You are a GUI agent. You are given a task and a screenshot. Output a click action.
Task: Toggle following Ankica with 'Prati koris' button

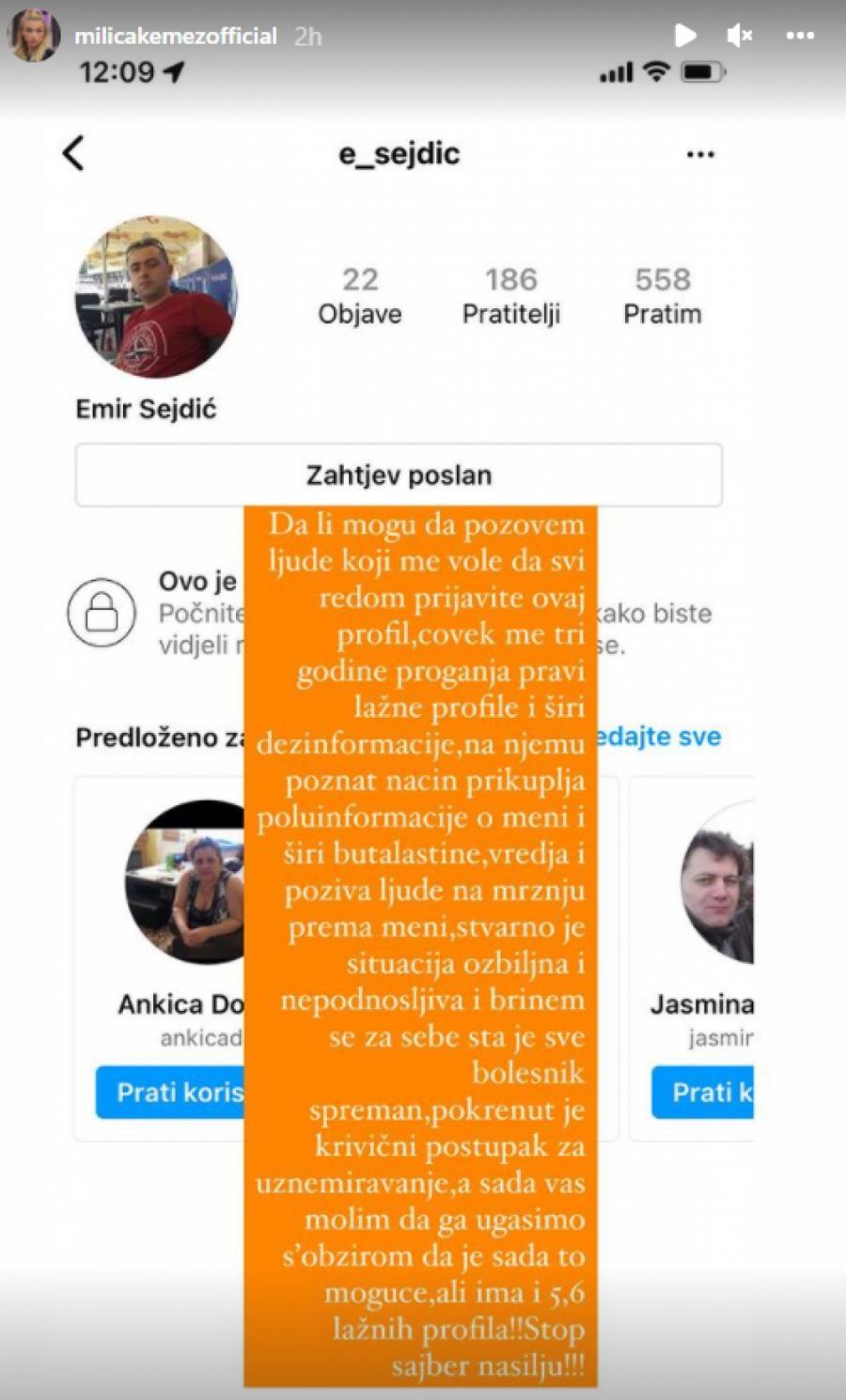point(174,1092)
